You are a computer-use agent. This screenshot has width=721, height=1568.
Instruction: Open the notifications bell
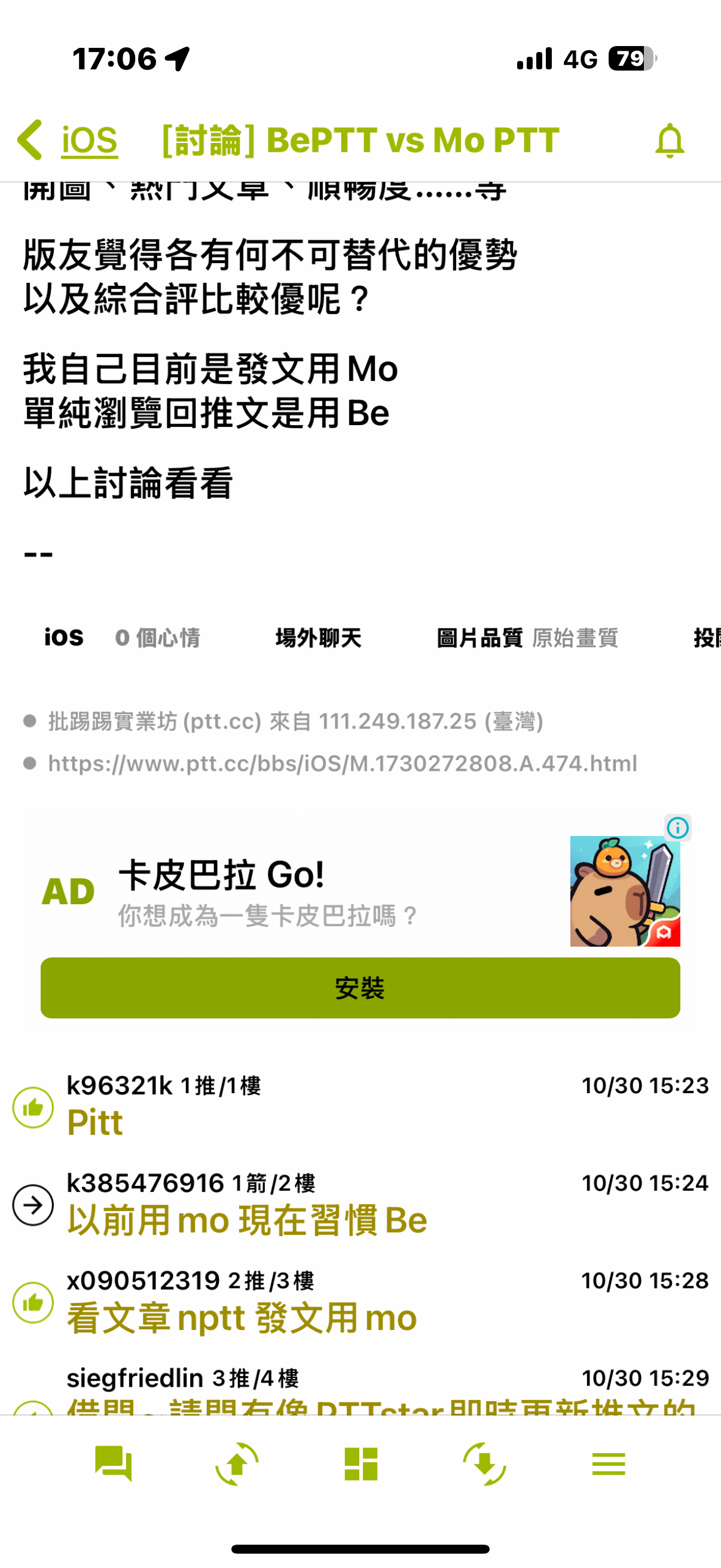pos(669,141)
